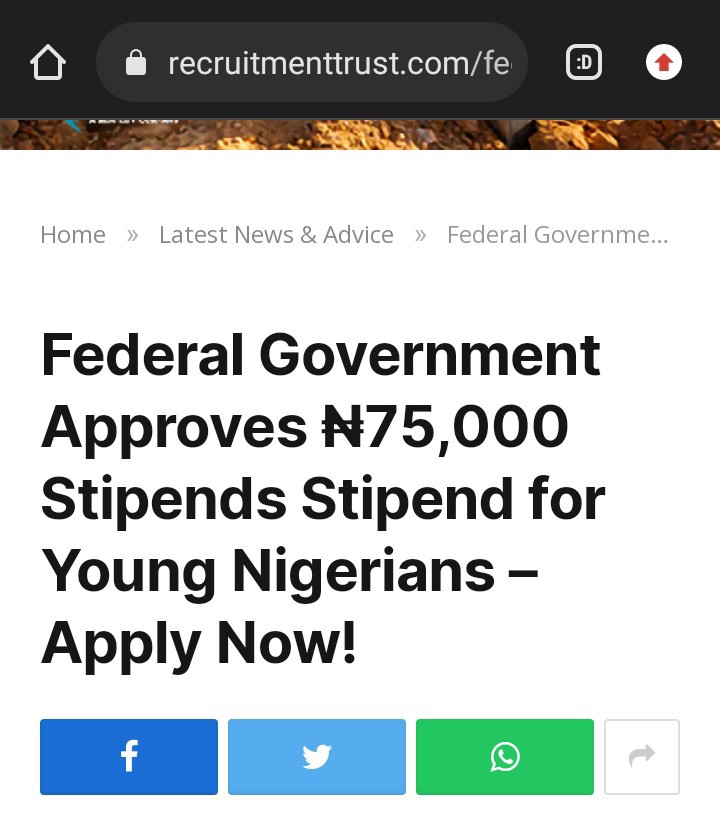
Task: Share this article on Facebook
Action: pos(129,757)
